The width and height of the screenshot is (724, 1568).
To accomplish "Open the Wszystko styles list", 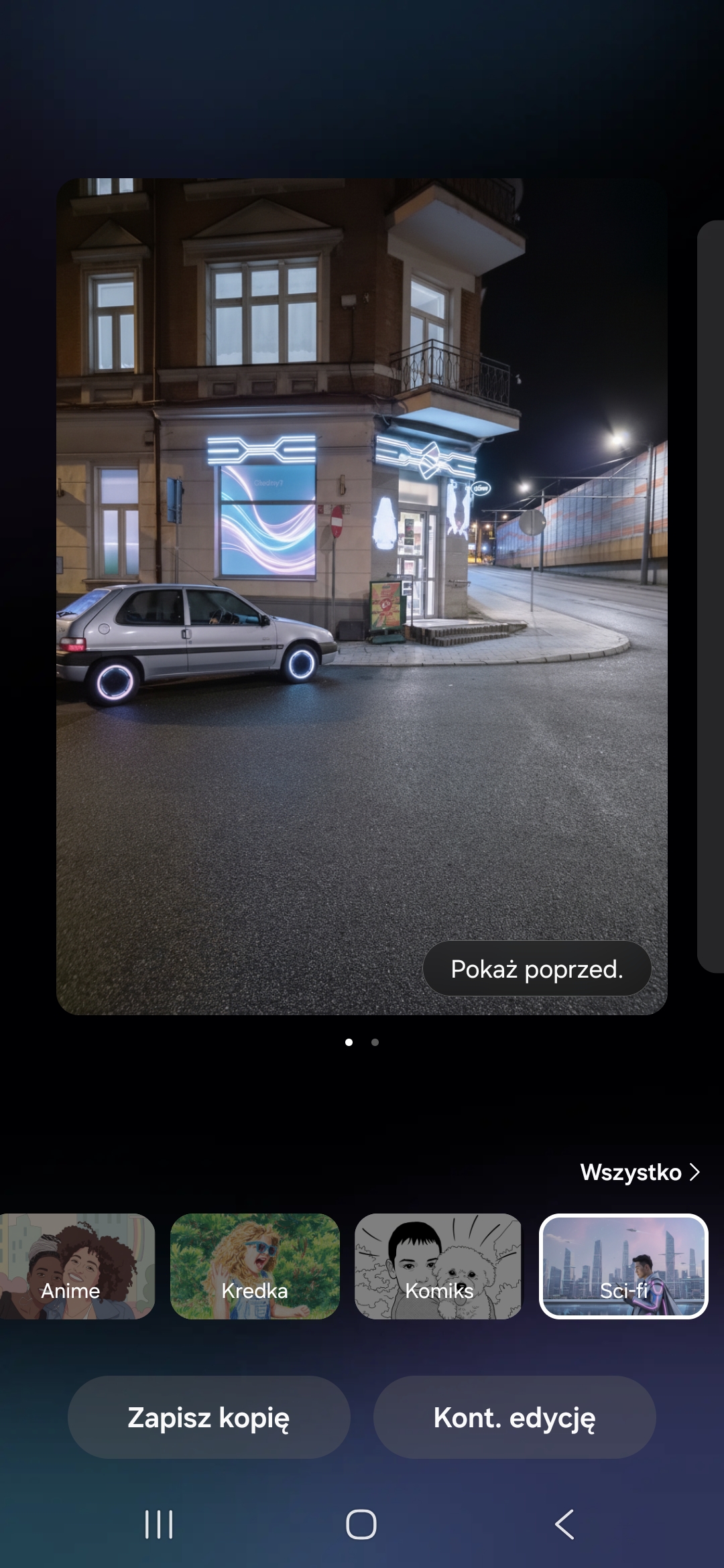I will [640, 1172].
